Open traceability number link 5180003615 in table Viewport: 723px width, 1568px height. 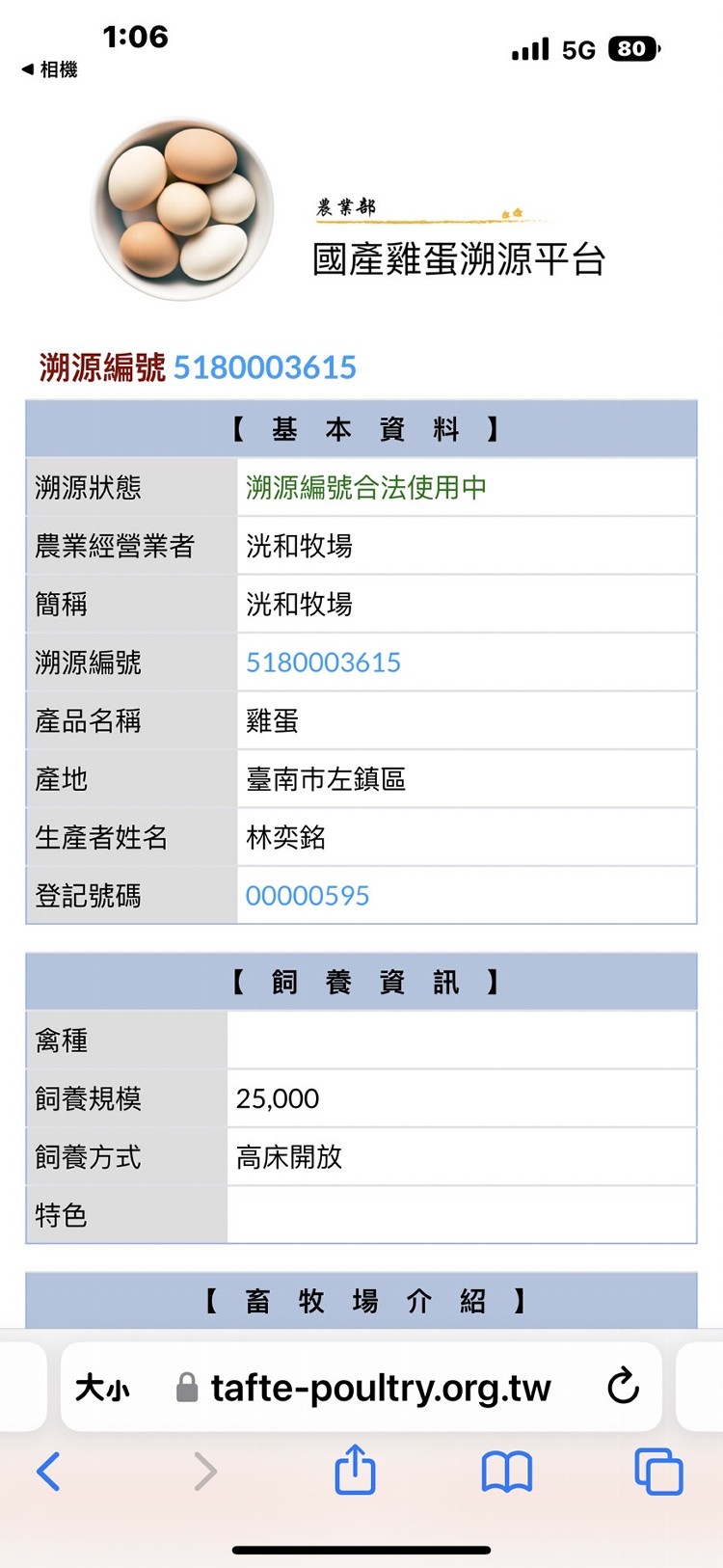point(323,662)
